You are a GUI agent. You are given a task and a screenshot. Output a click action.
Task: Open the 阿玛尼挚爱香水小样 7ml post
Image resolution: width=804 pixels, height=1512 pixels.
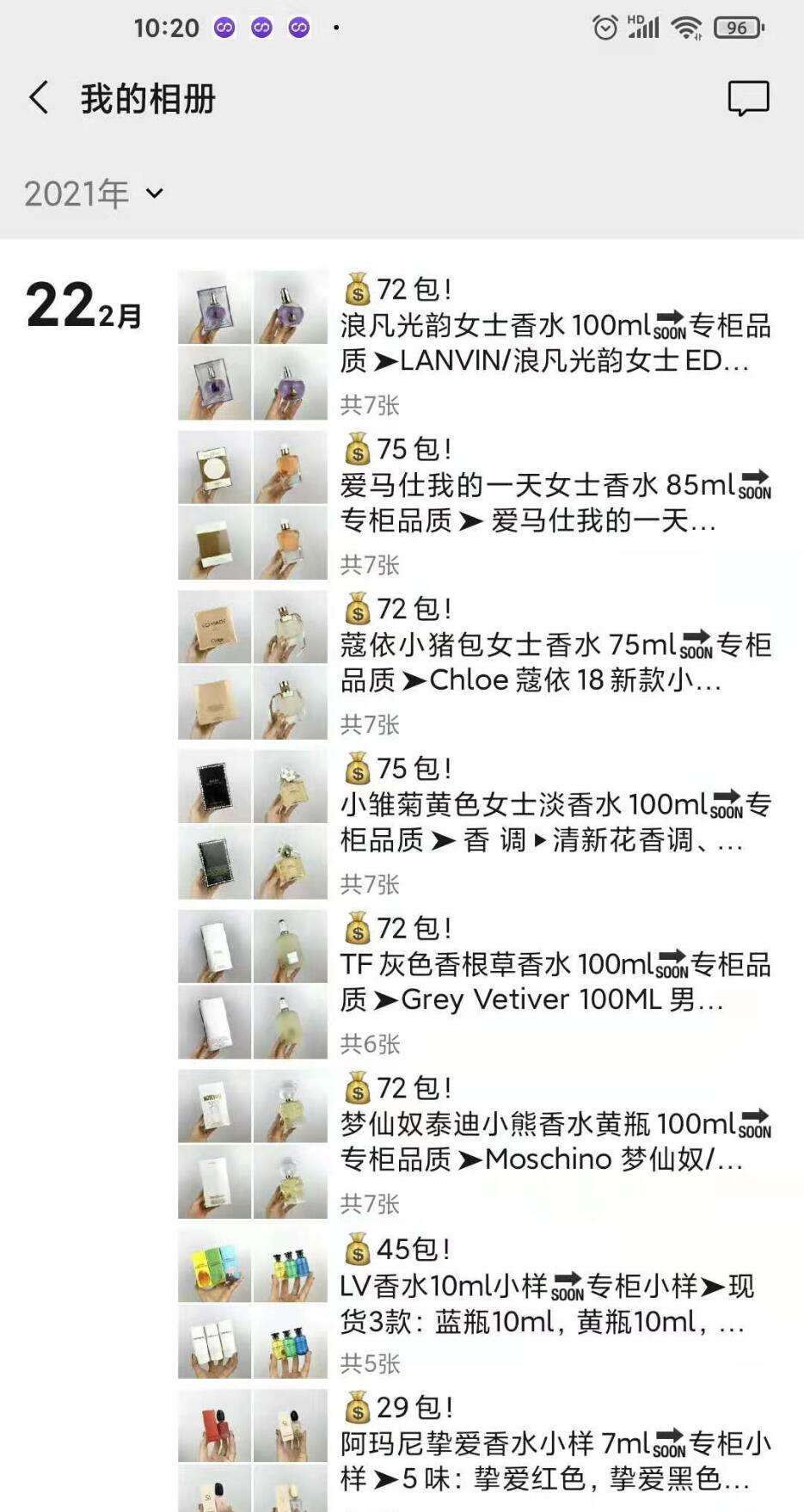(555, 1460)
